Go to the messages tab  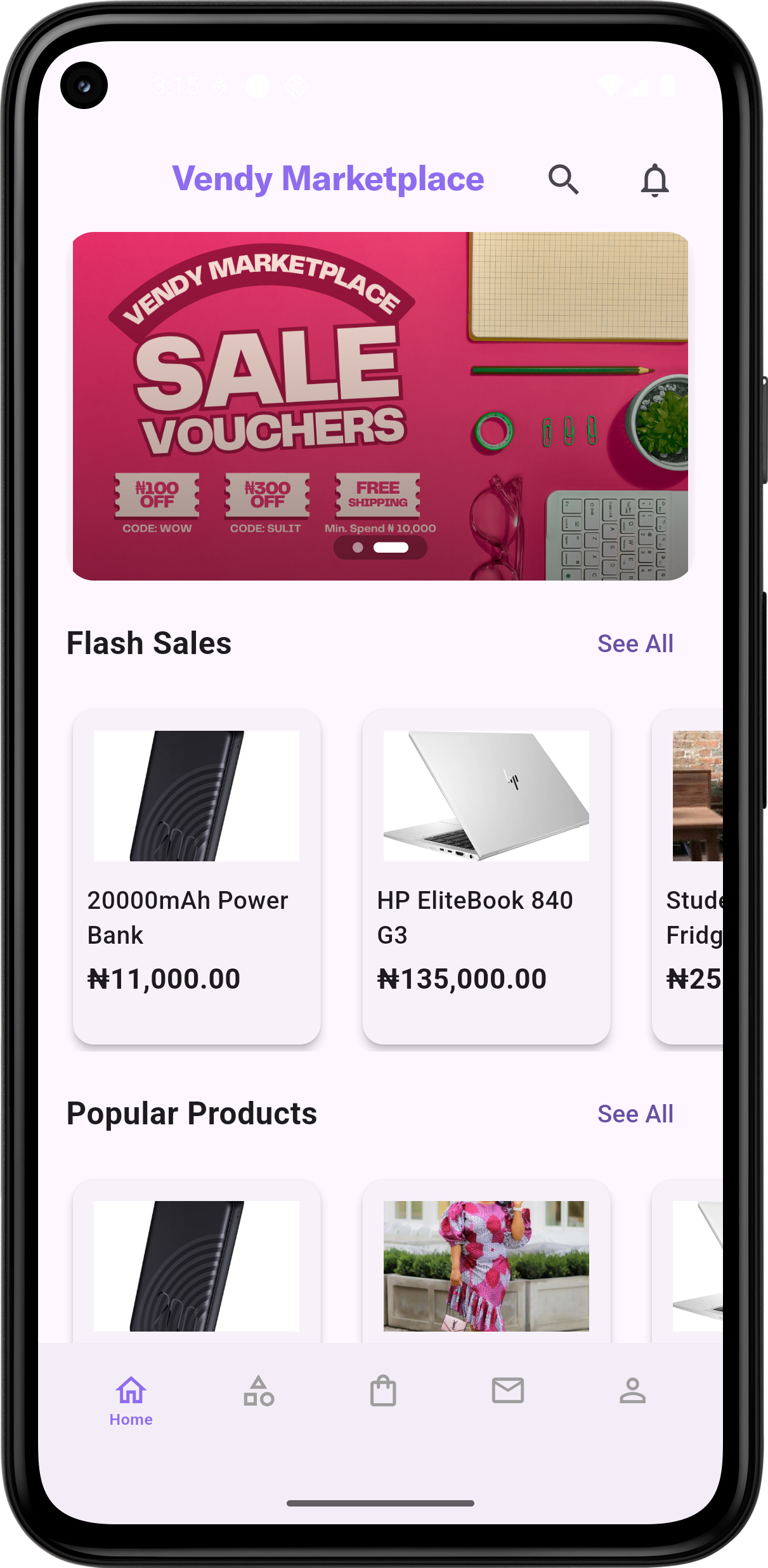coord(507,1391)
